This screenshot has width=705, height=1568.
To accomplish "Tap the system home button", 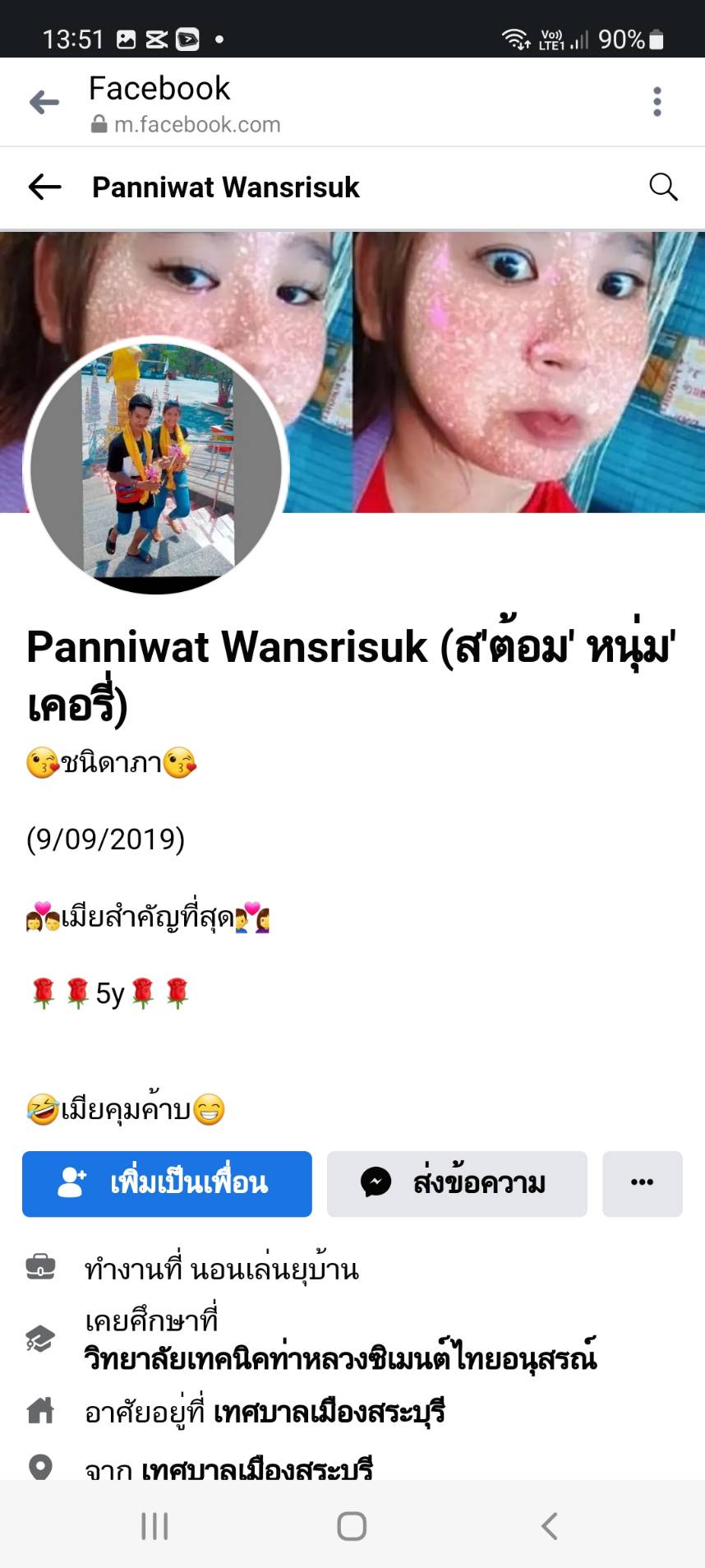I will tap(352, 1526).
